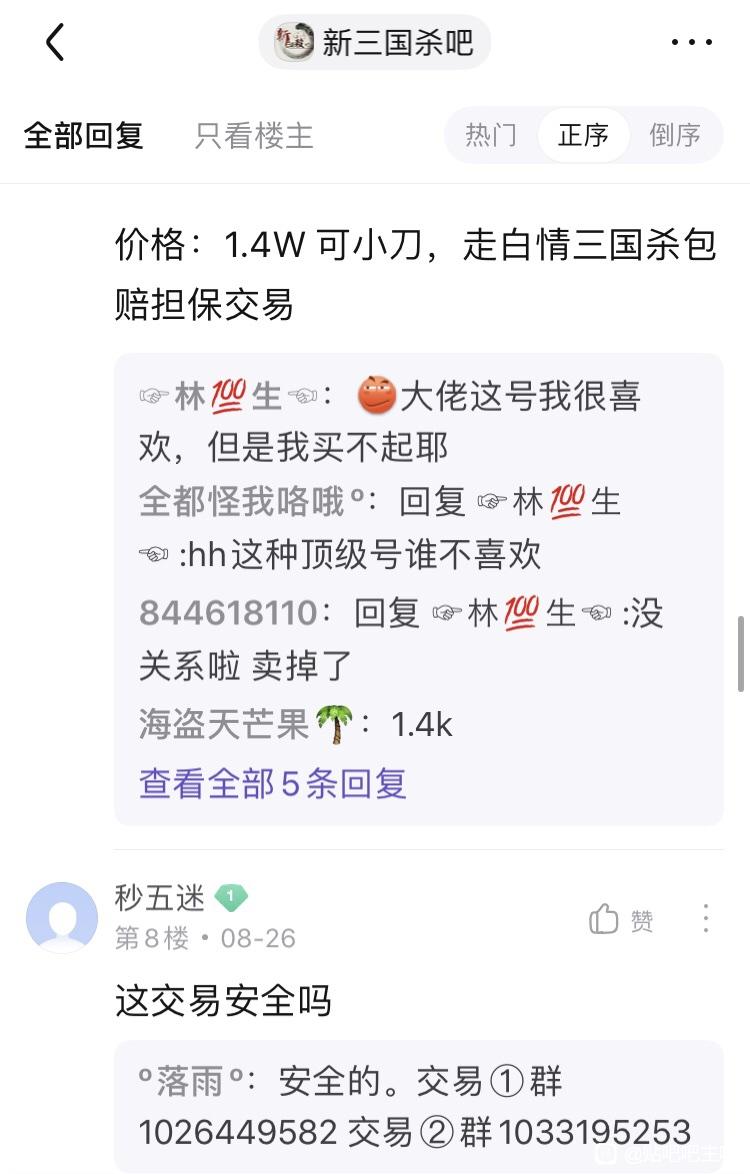Open the three-dot overflow menu at top
Screen dimensions: 750x1174
tap(691, 43)
